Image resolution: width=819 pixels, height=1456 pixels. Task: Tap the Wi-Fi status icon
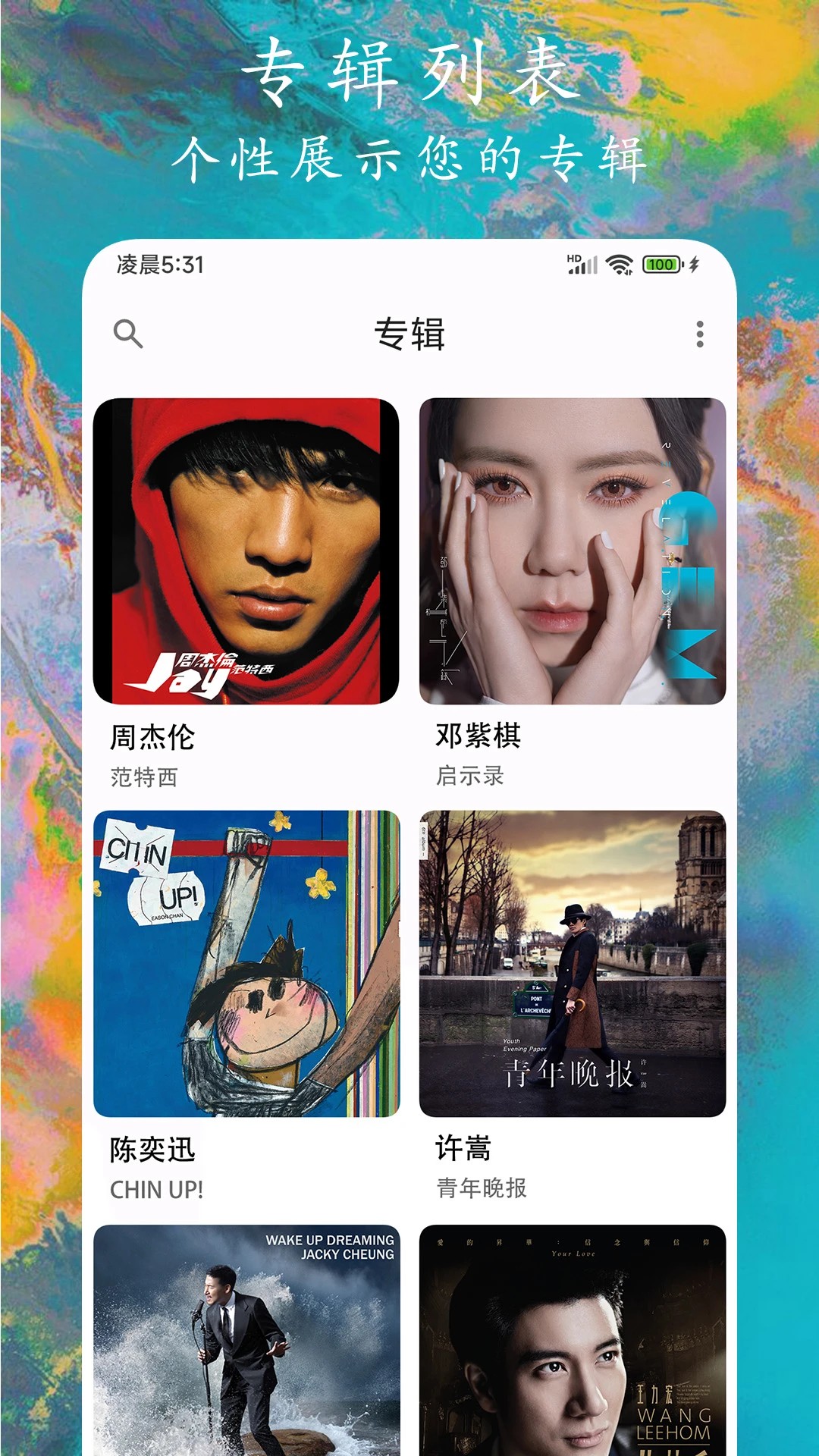pos(619,262)
